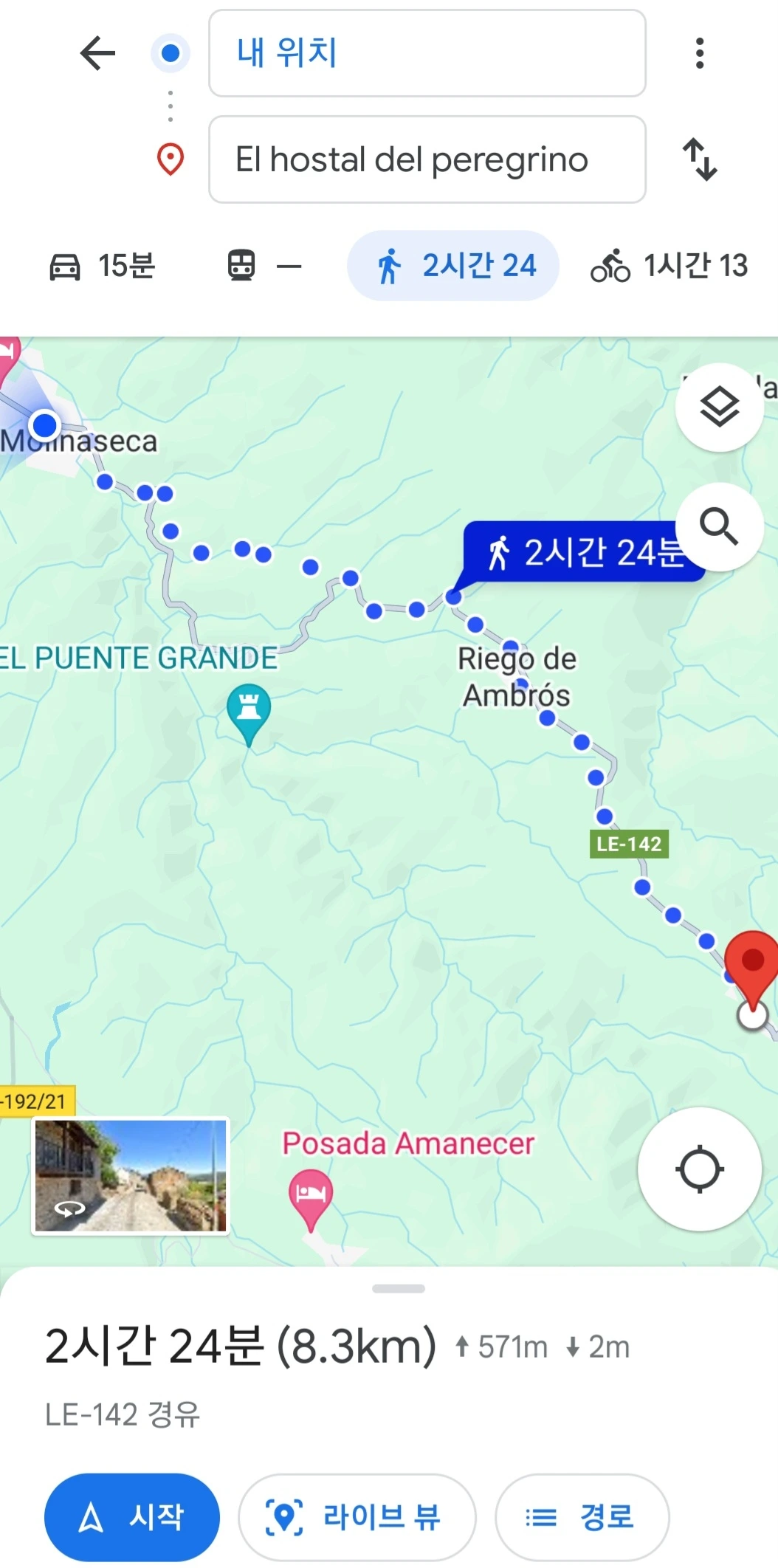The height and width of the screenshot is (1568, 778).
Task: Edit the starting point field '내 위치'
Action: pos(427,53)
